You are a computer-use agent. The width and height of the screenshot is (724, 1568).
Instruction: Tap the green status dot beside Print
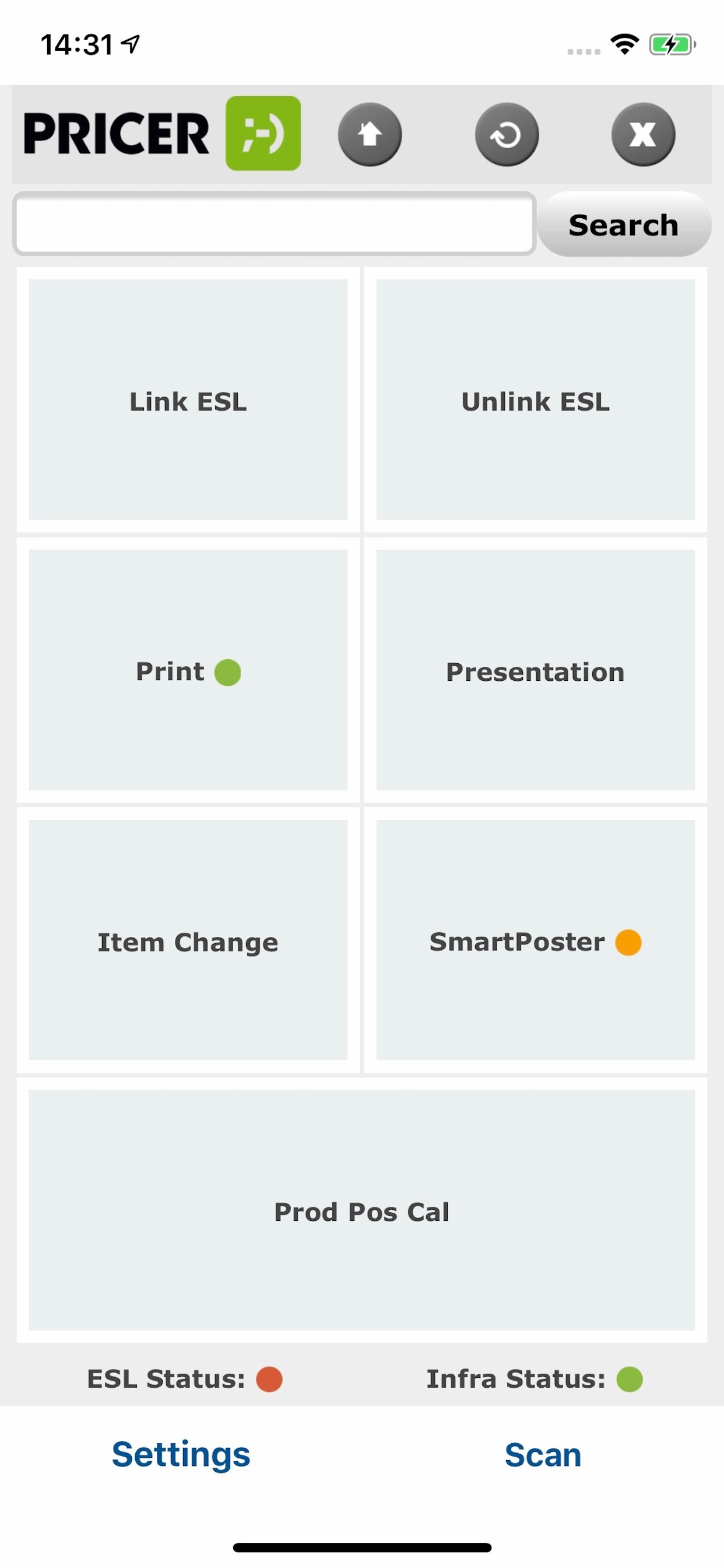[227, 672]
